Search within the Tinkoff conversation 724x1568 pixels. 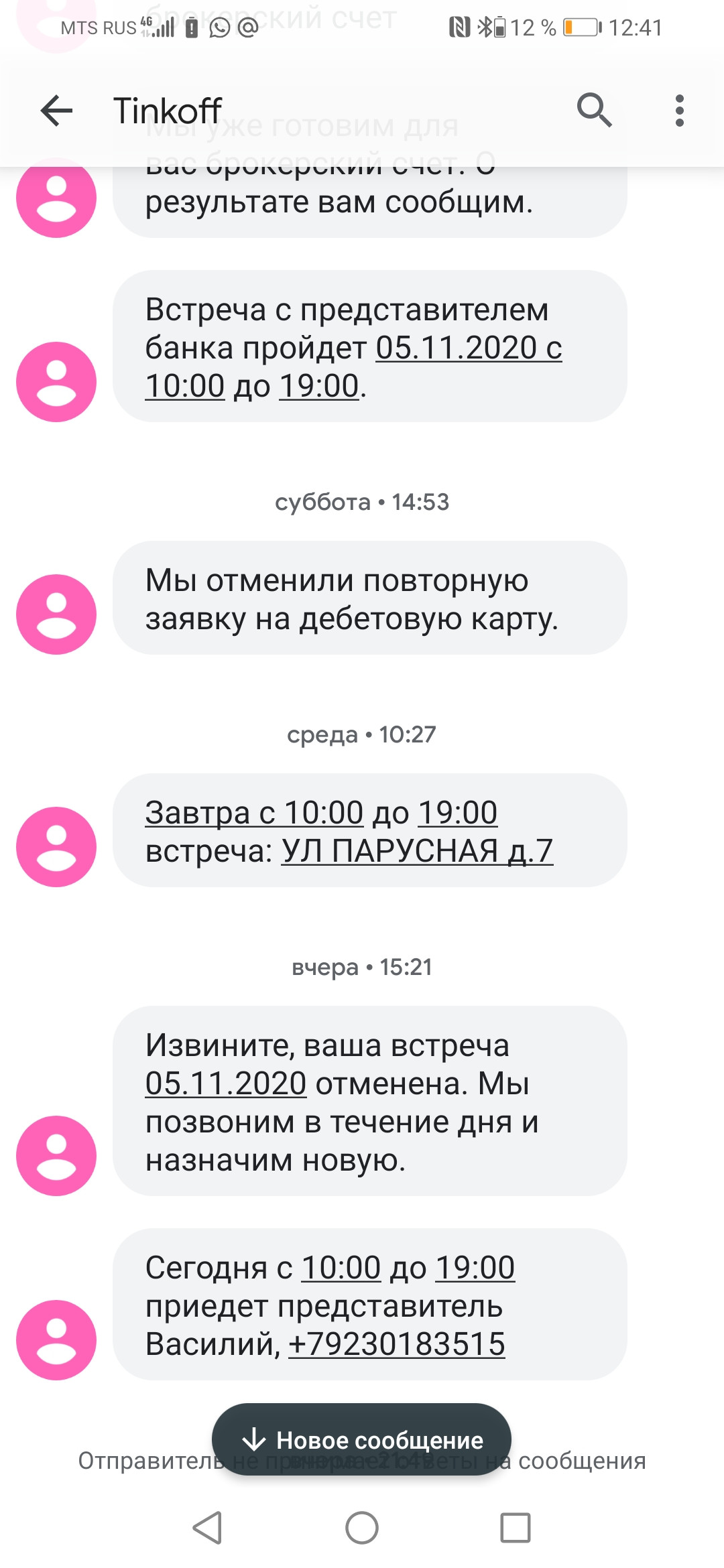click(x=594, y=111)
